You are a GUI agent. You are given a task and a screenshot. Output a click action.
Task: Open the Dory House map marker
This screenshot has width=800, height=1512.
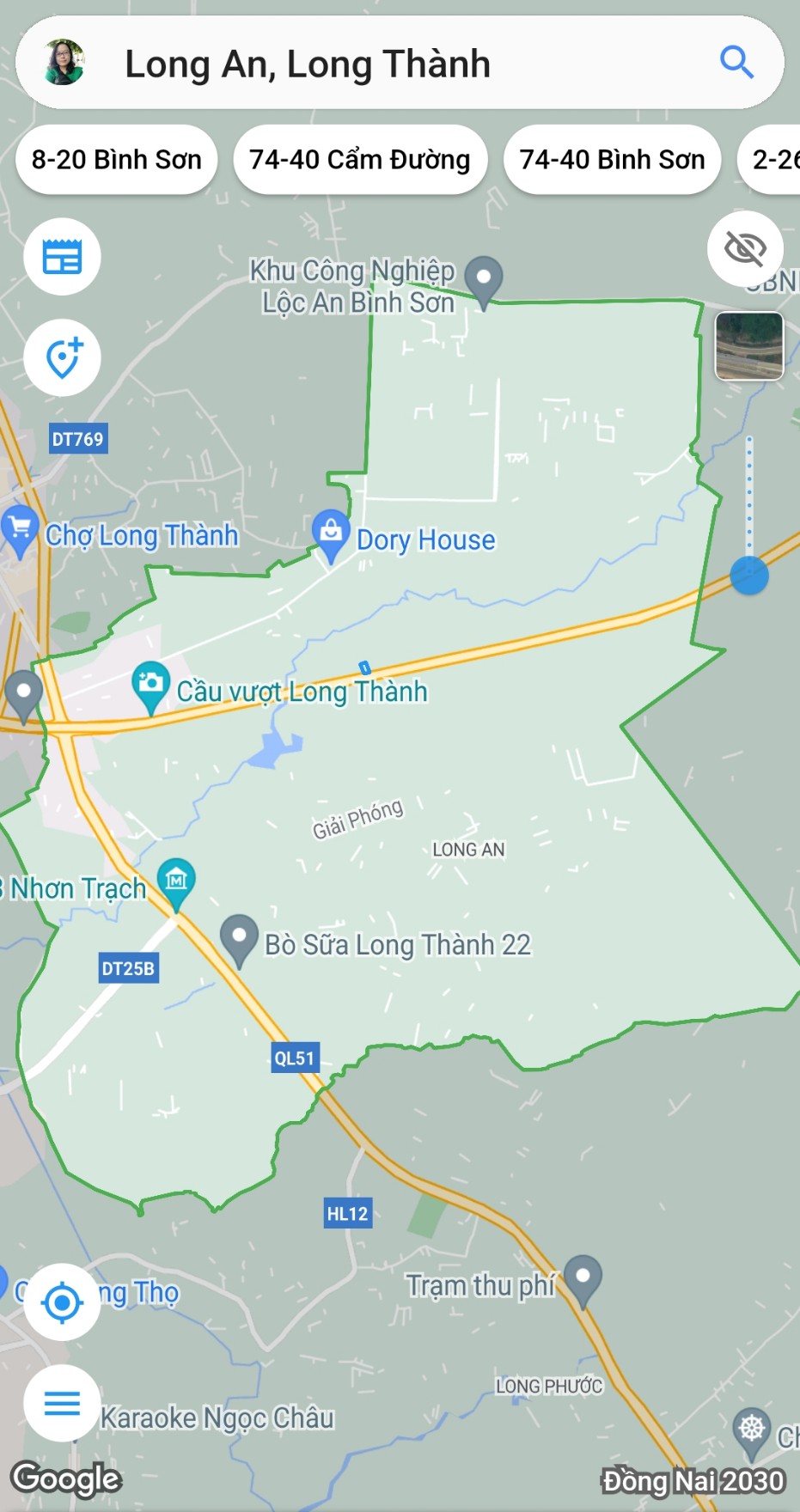[331, 533]
